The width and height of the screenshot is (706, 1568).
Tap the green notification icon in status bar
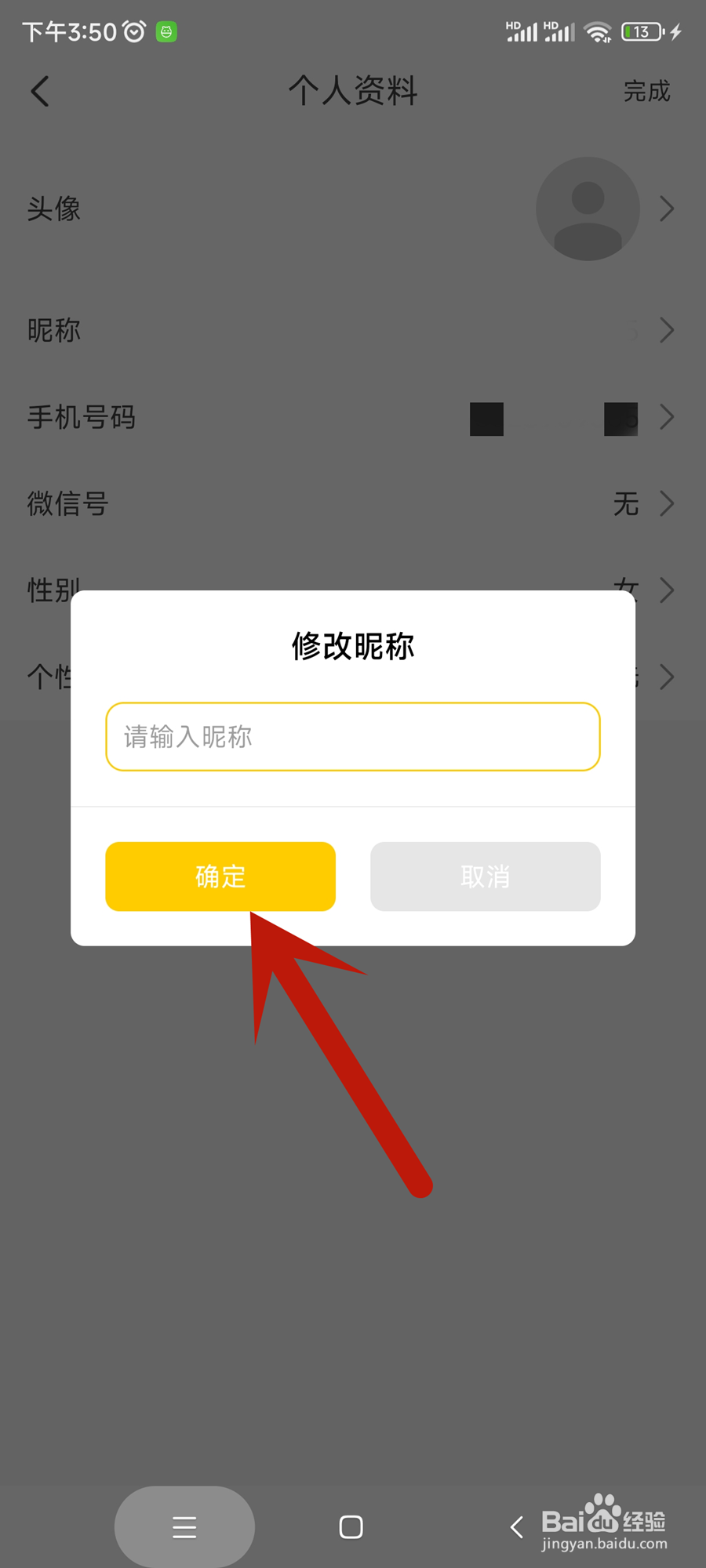click(x=166, y=31)
